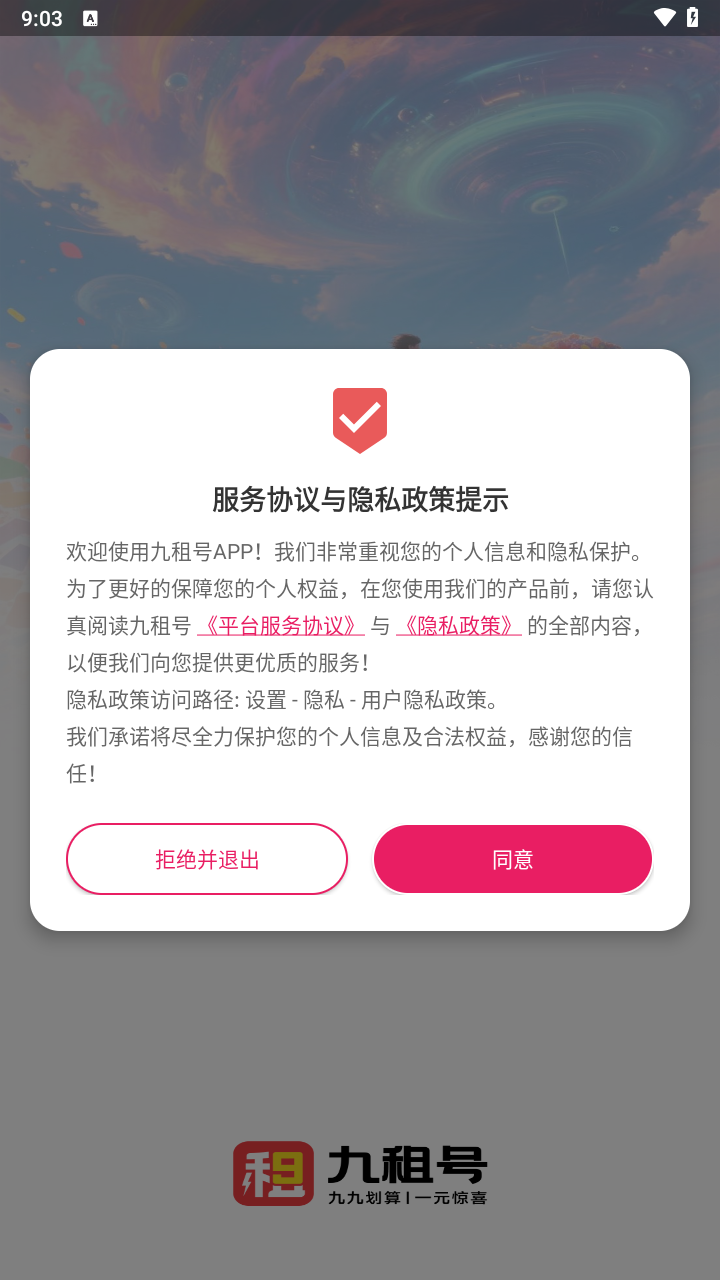Click the dialog title 服务协议与隐私政策提示
The height and width of the screenshot is (1280, 720).
[359, 500]
